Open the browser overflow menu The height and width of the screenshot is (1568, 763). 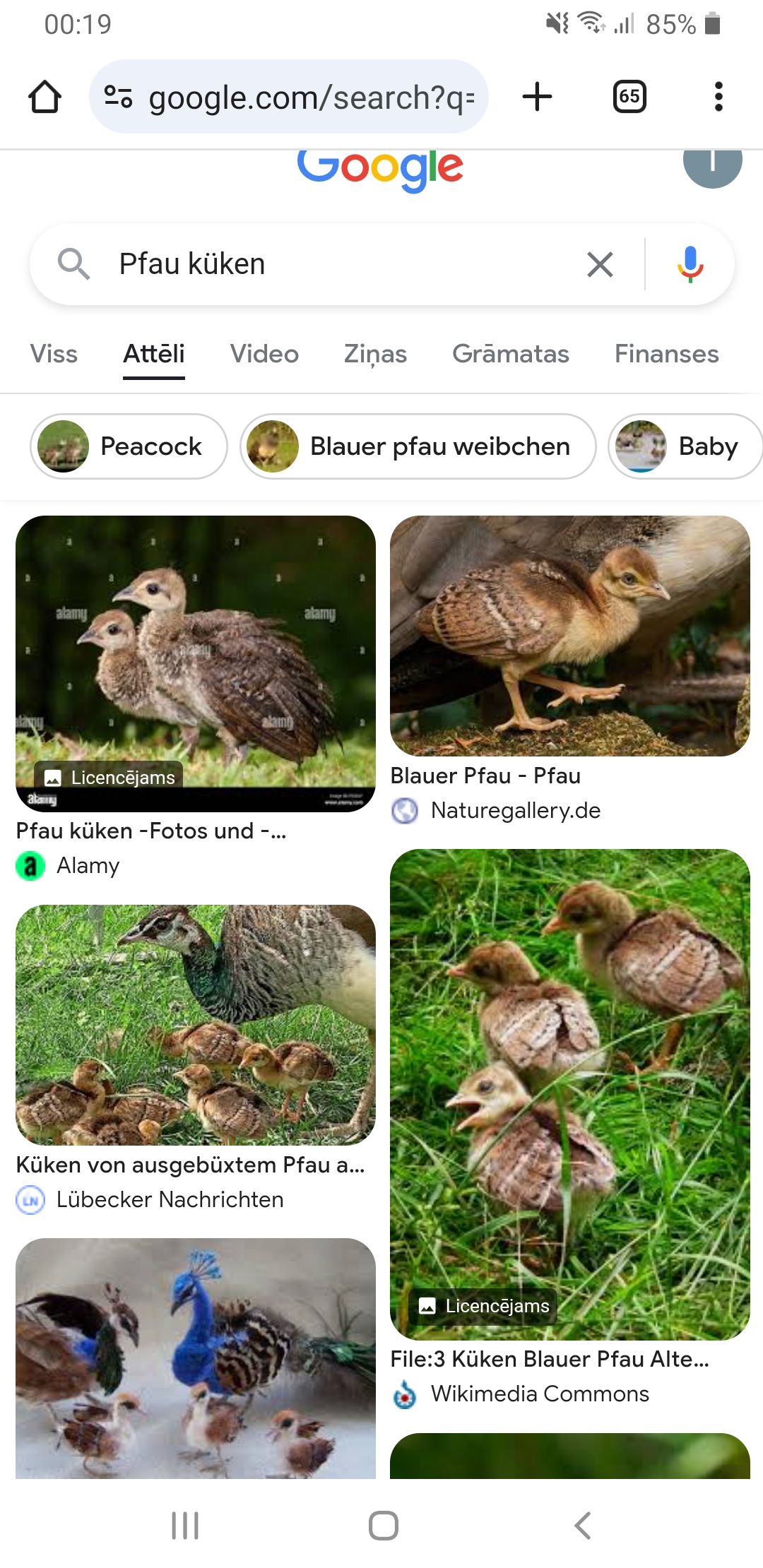(x=718, y=97)
